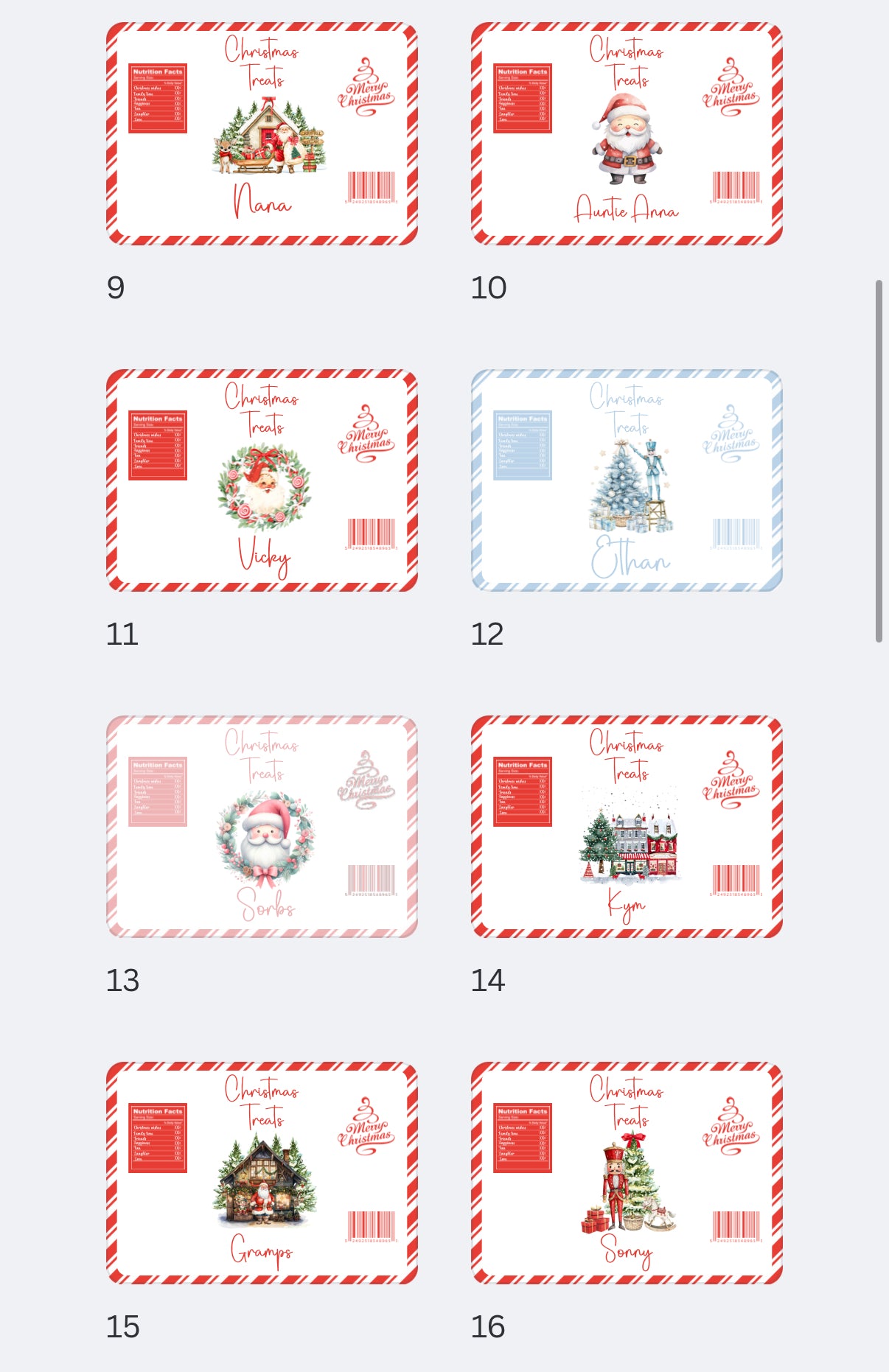Select page 10 Auntie Anna design
The image size is (889, 1372).
[627, 133]
